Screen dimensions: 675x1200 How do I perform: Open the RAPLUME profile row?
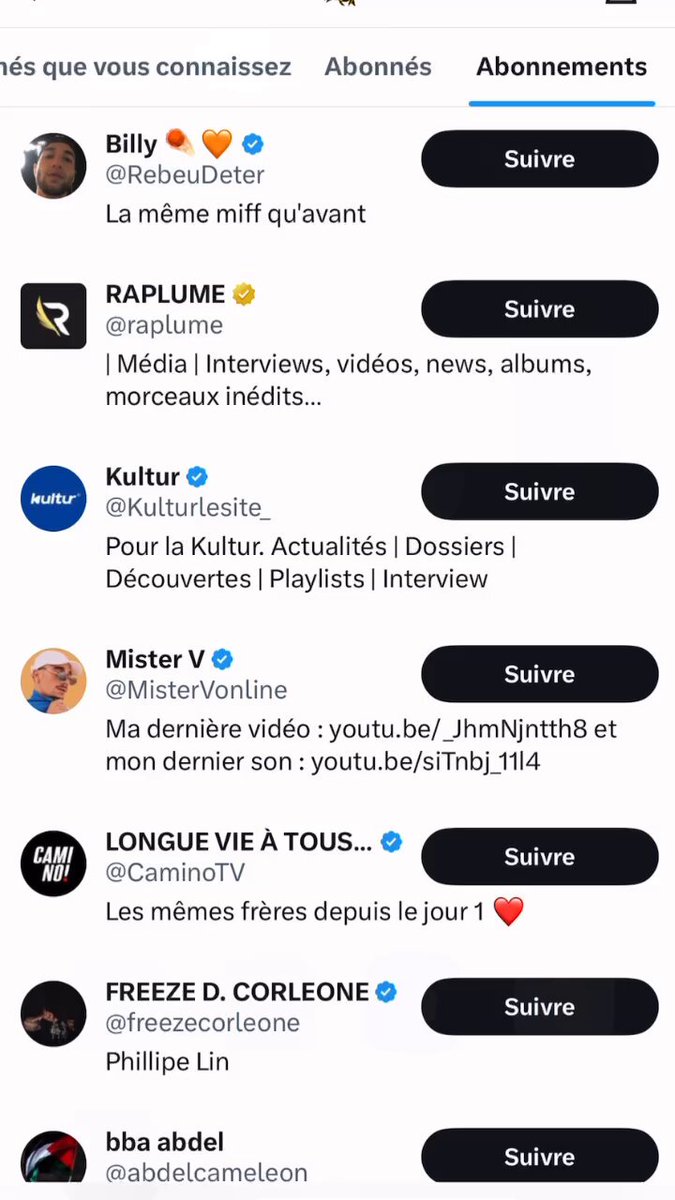[x=337, y=346]
